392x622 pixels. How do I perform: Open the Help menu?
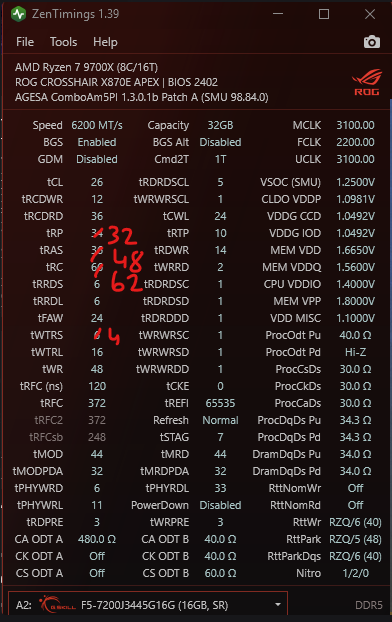[105, 42]
